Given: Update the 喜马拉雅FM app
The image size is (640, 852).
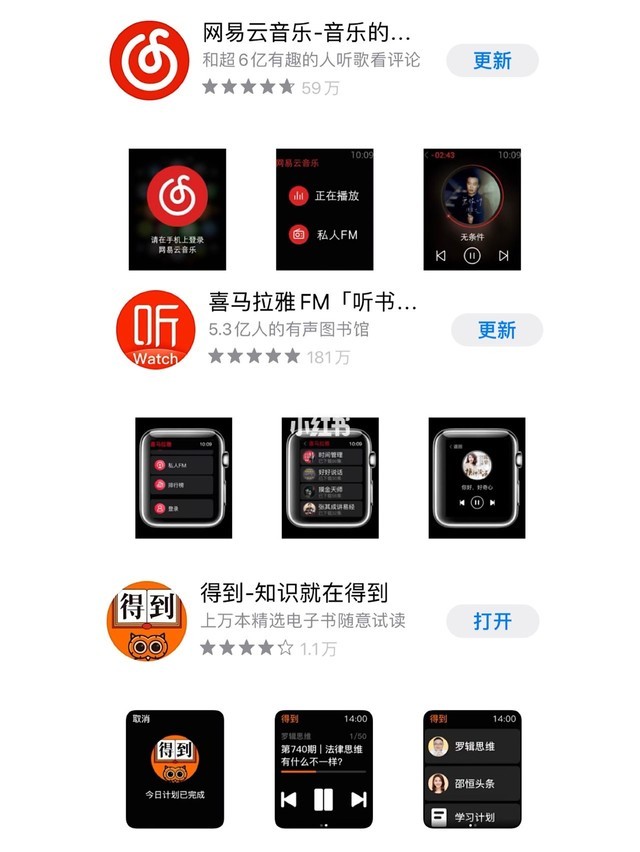Looking at the screenshot, I should [x=497, y=330].
